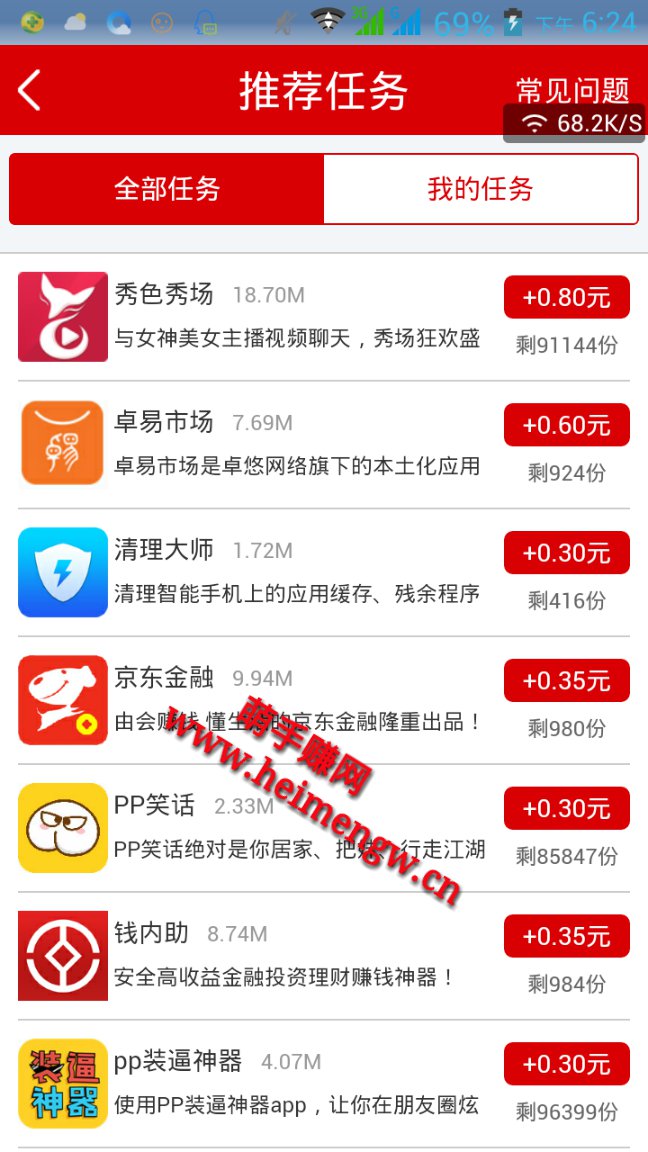Tap +0.35元 button for 京东金融
This screenshot has height=1152, width=648.
click(x=566, y=681)
